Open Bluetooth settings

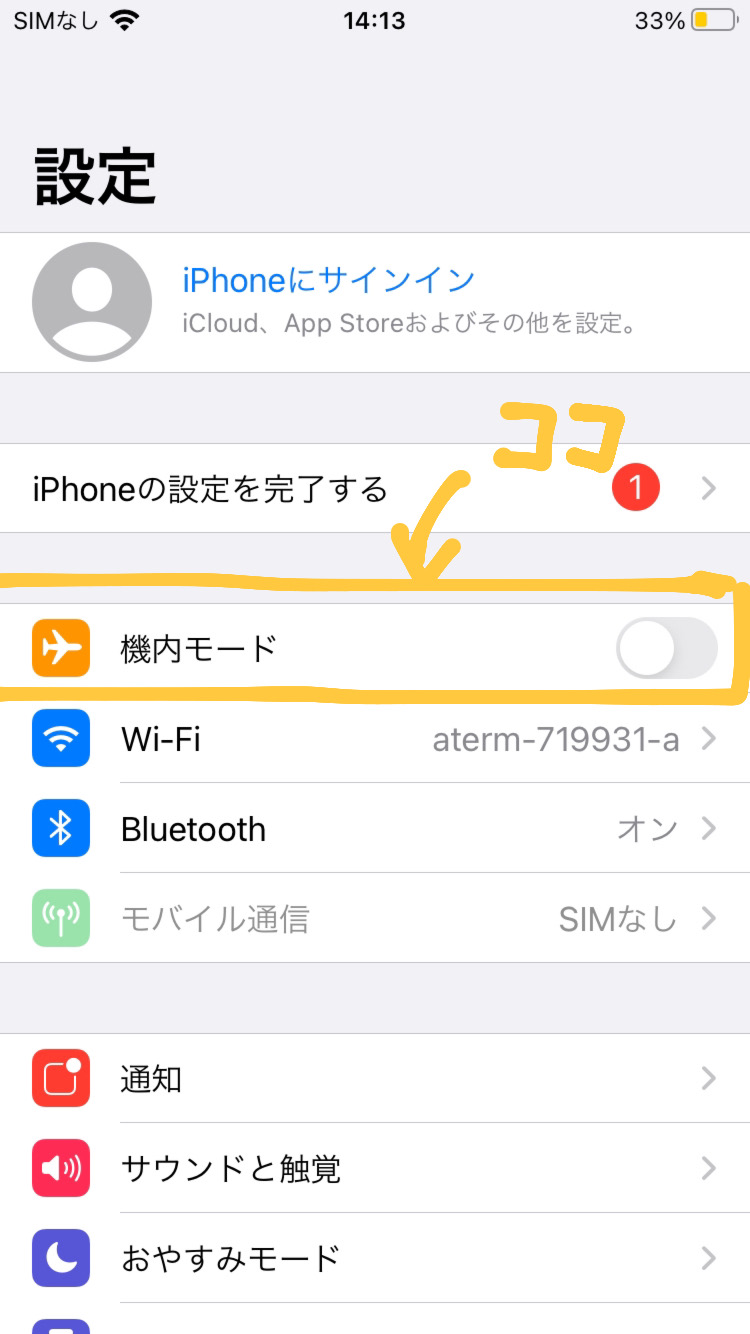pos(375,829)
